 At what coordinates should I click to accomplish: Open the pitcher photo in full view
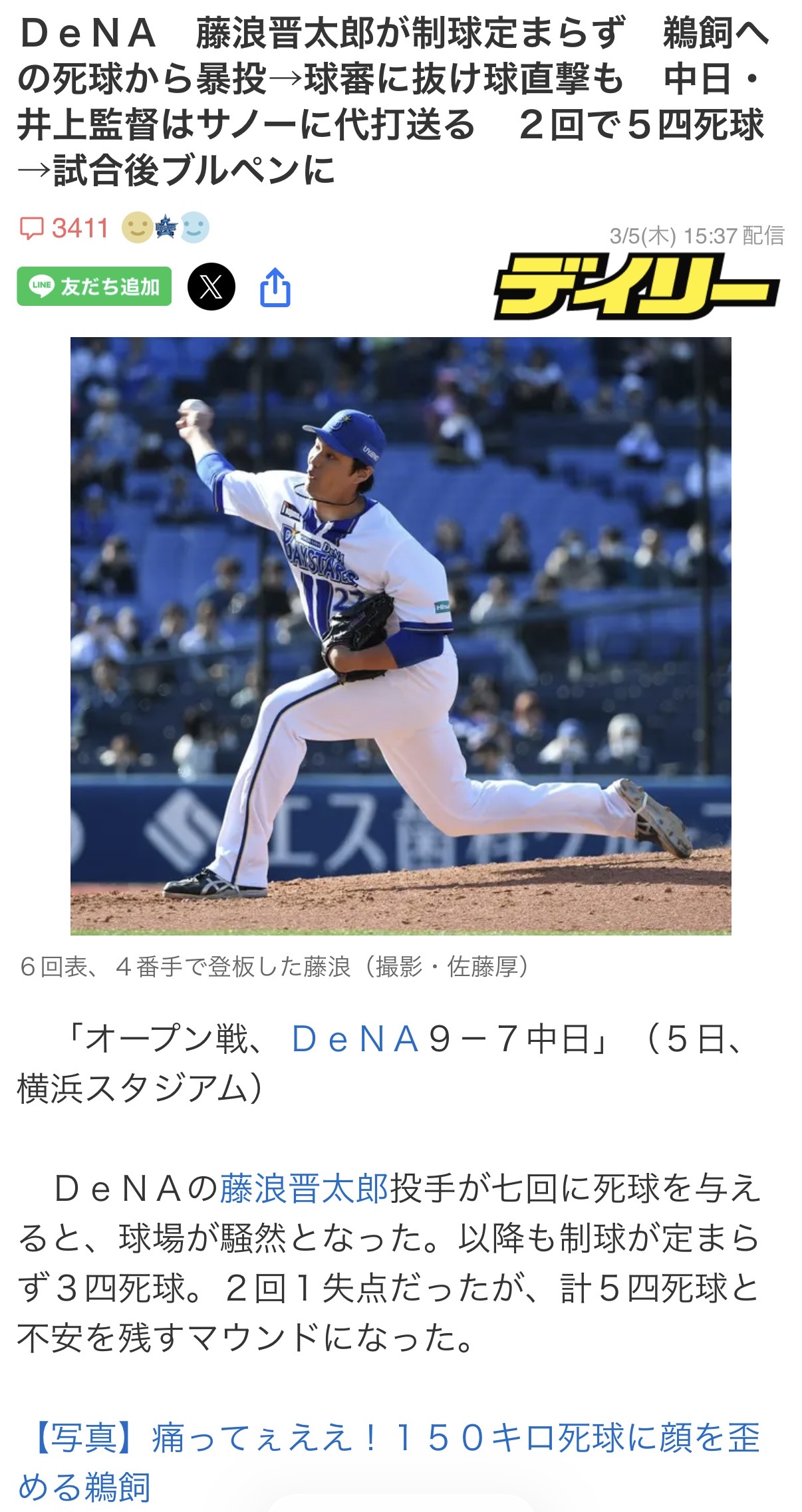(400, 635)
